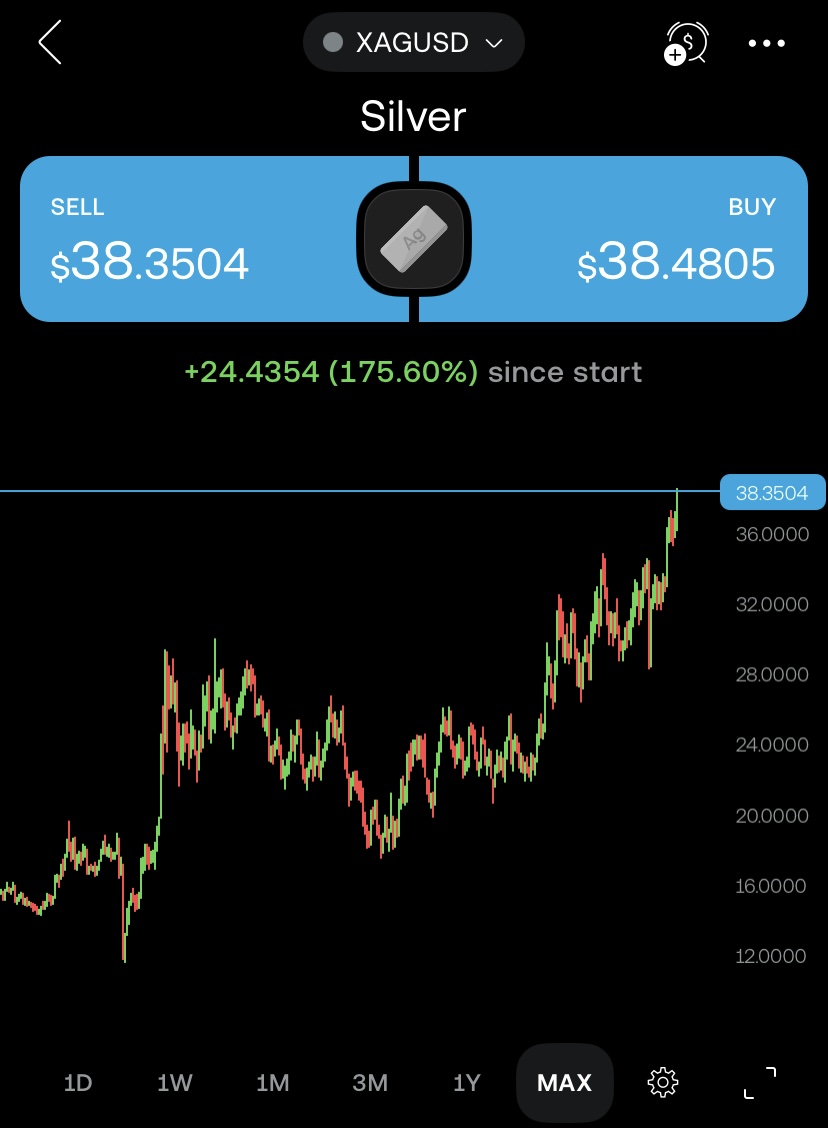Change chart range to 3M
828x1128 pixels.
click(370, 1083)
